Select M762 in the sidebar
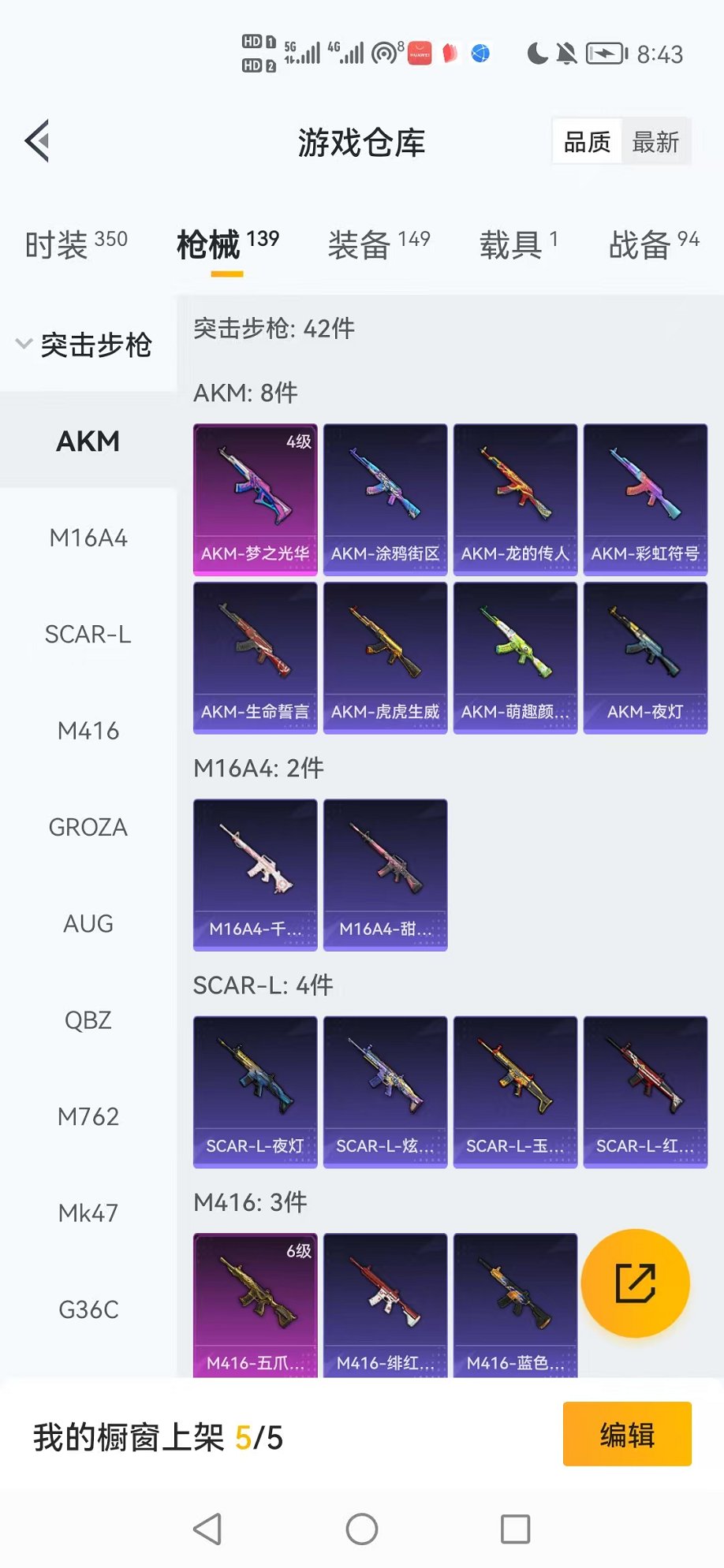Viewport: 724px width, 1568px height. pyautogui.click(x=88, y=1116)
